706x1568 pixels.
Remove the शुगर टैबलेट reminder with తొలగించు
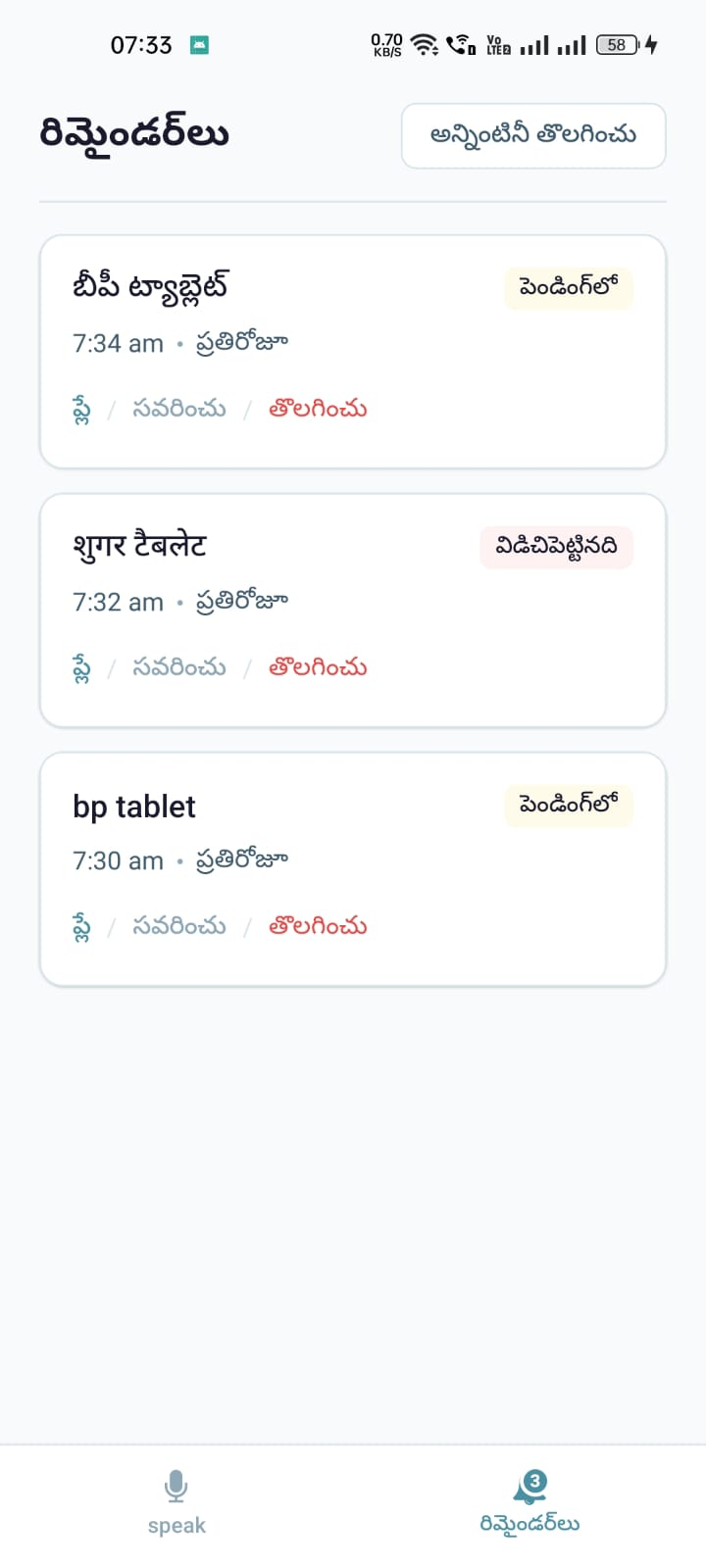318,668
